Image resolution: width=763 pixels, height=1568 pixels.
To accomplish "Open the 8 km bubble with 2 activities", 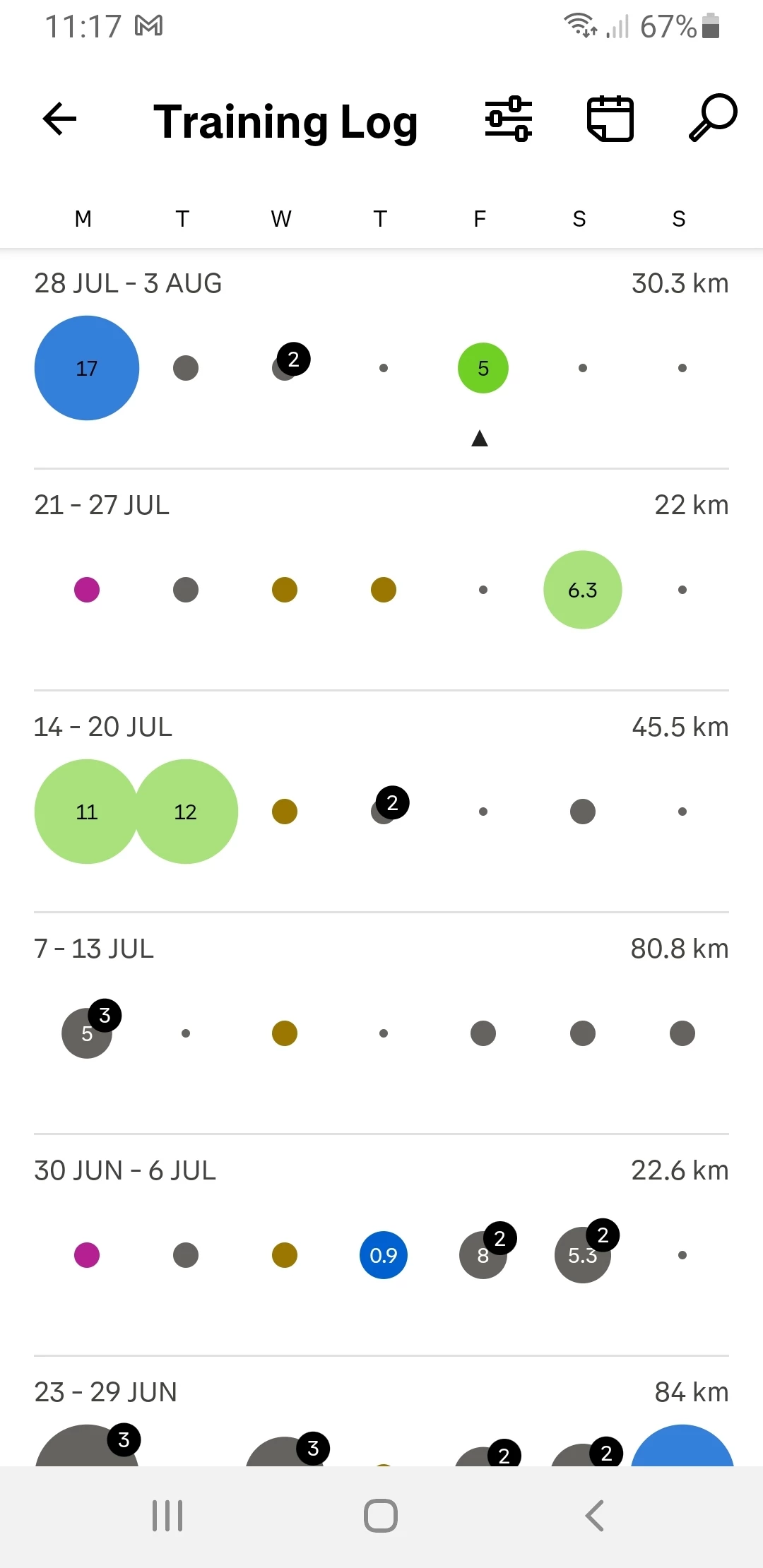I will click(483, 1255).
